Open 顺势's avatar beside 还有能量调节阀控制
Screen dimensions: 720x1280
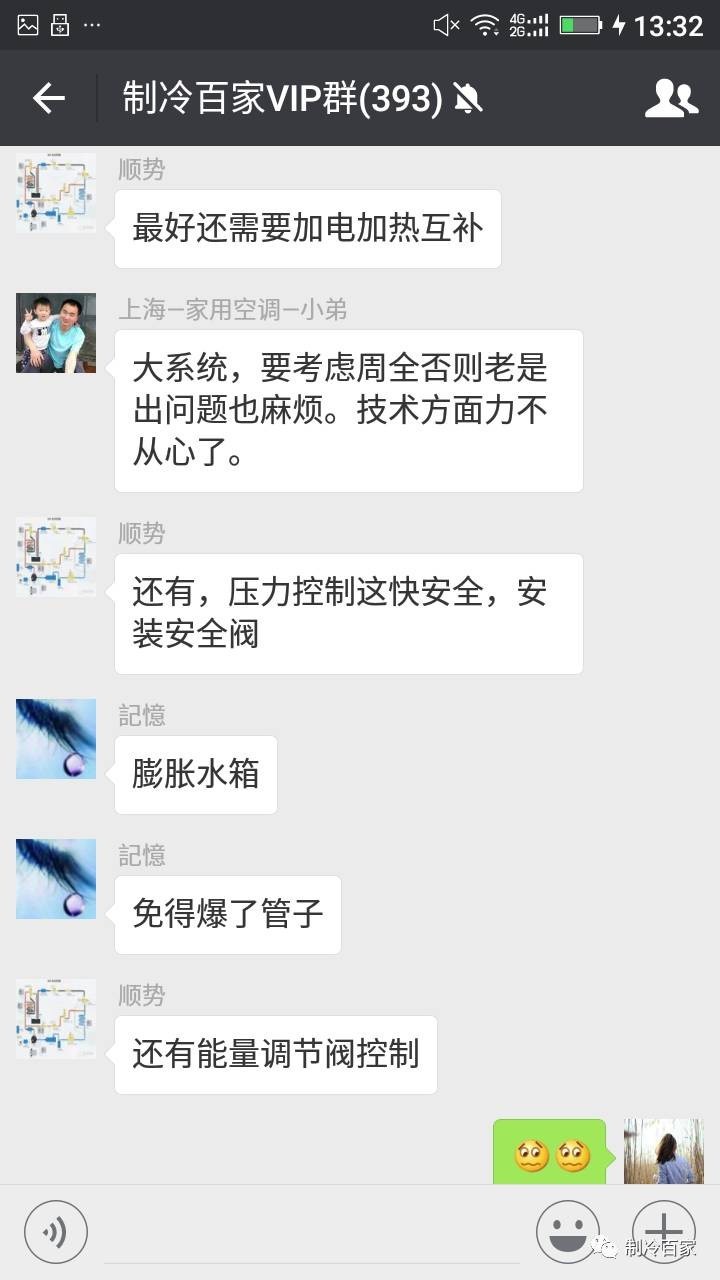click(x=56, y=1019)
